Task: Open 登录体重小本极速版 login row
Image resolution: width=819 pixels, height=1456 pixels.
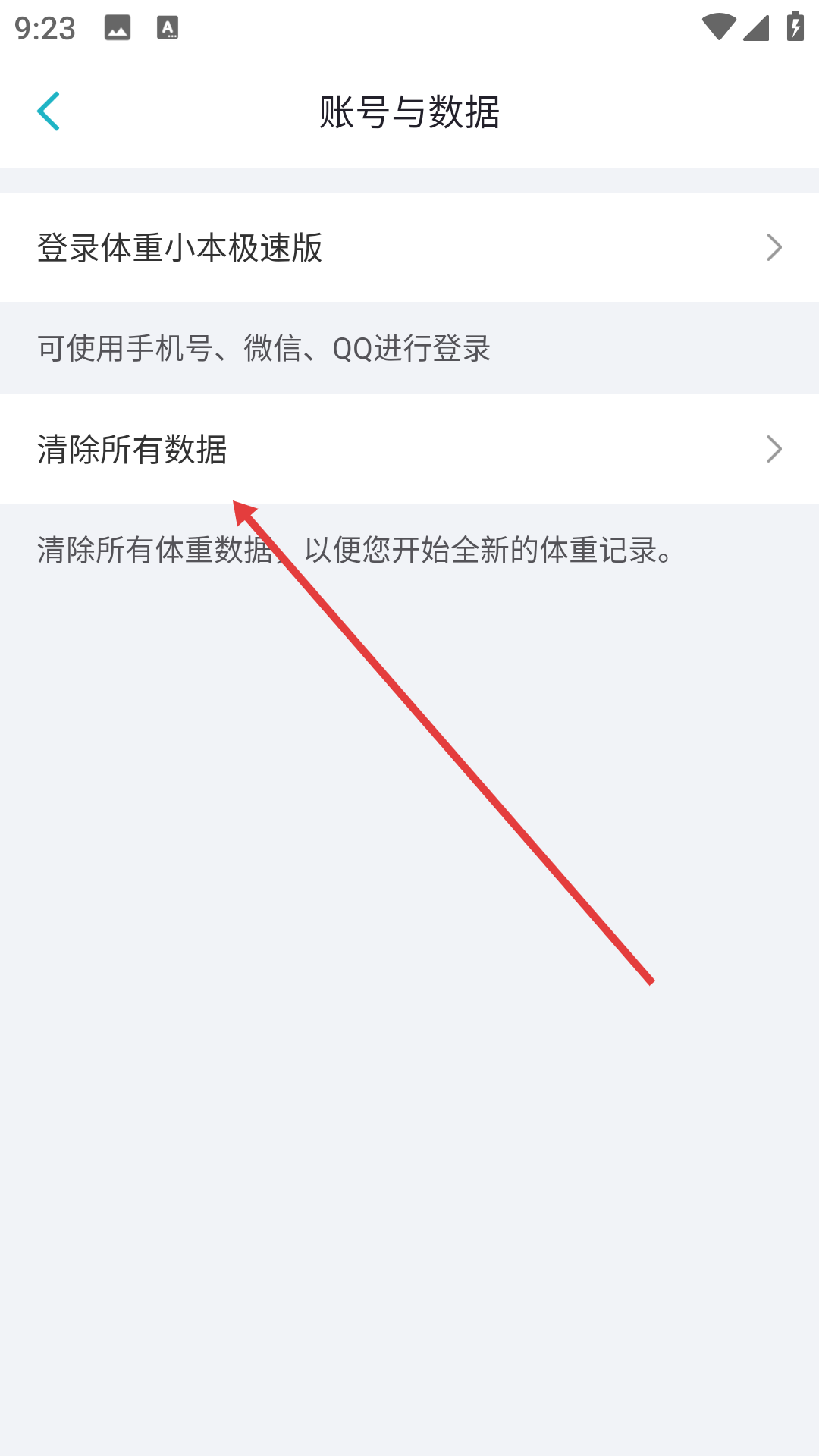Action: click(409, 247)
